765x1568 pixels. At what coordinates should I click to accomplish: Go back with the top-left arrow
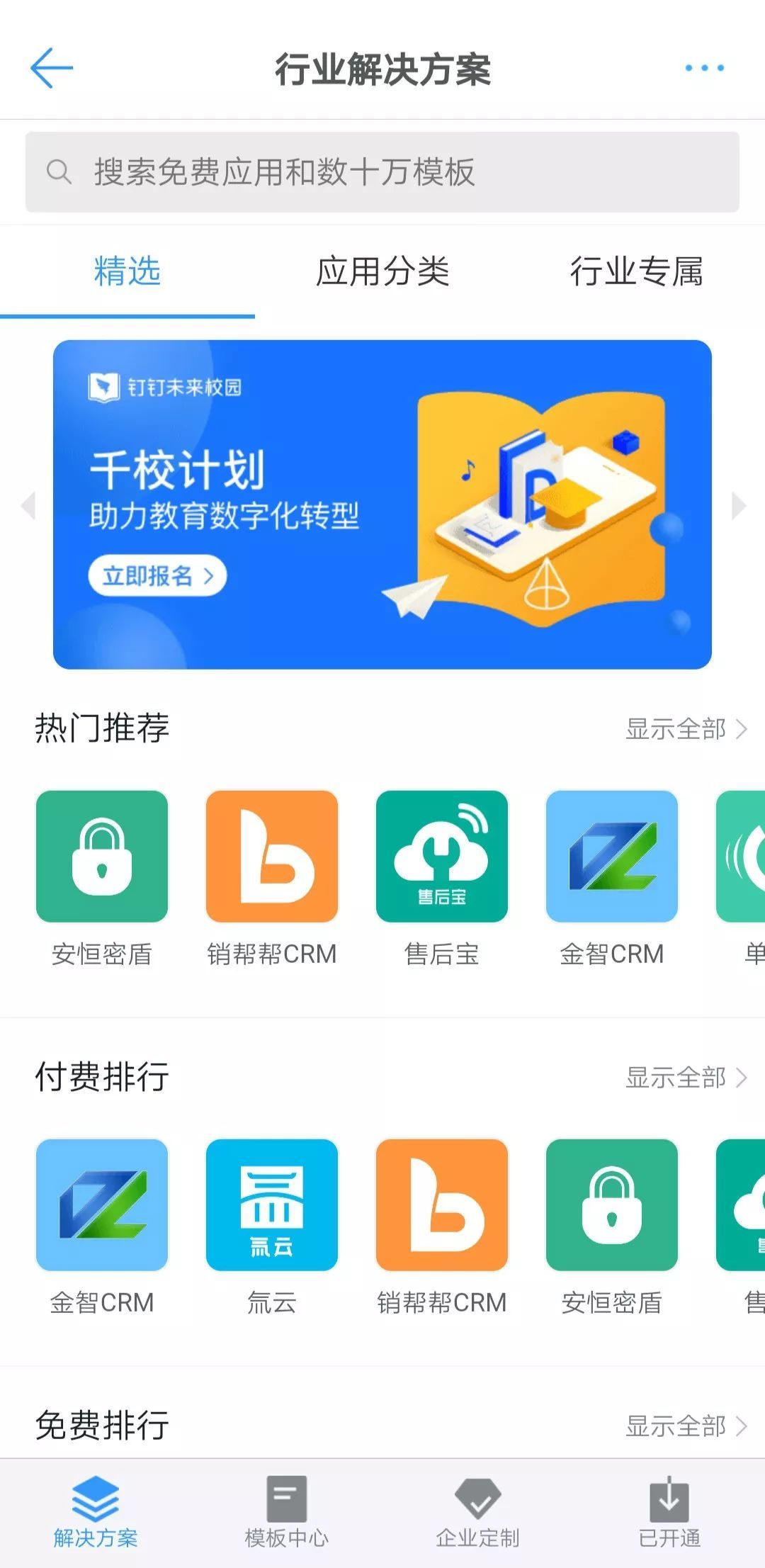click(52, 68)
